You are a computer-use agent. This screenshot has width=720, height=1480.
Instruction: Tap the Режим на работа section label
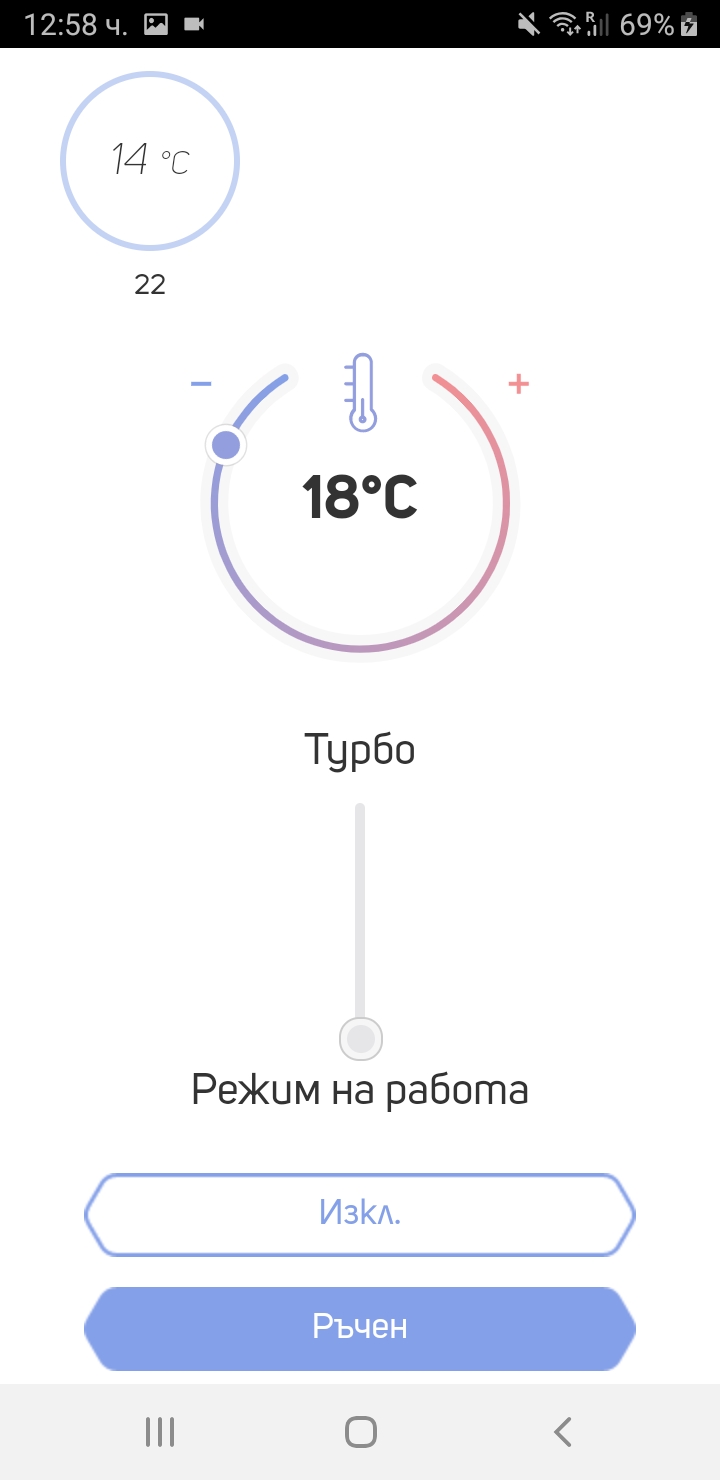(x=360, y=1090)
